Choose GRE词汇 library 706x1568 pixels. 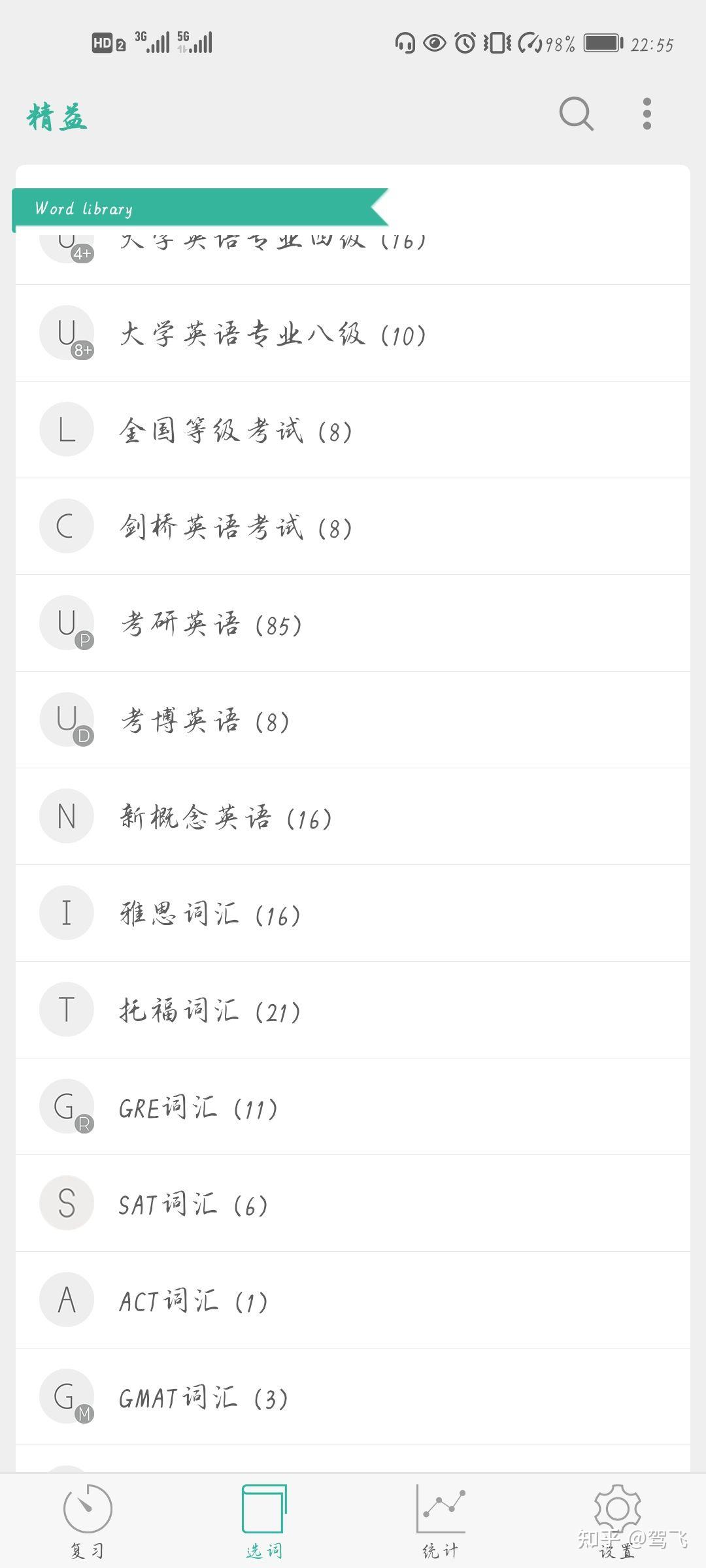coord(353,1107)
